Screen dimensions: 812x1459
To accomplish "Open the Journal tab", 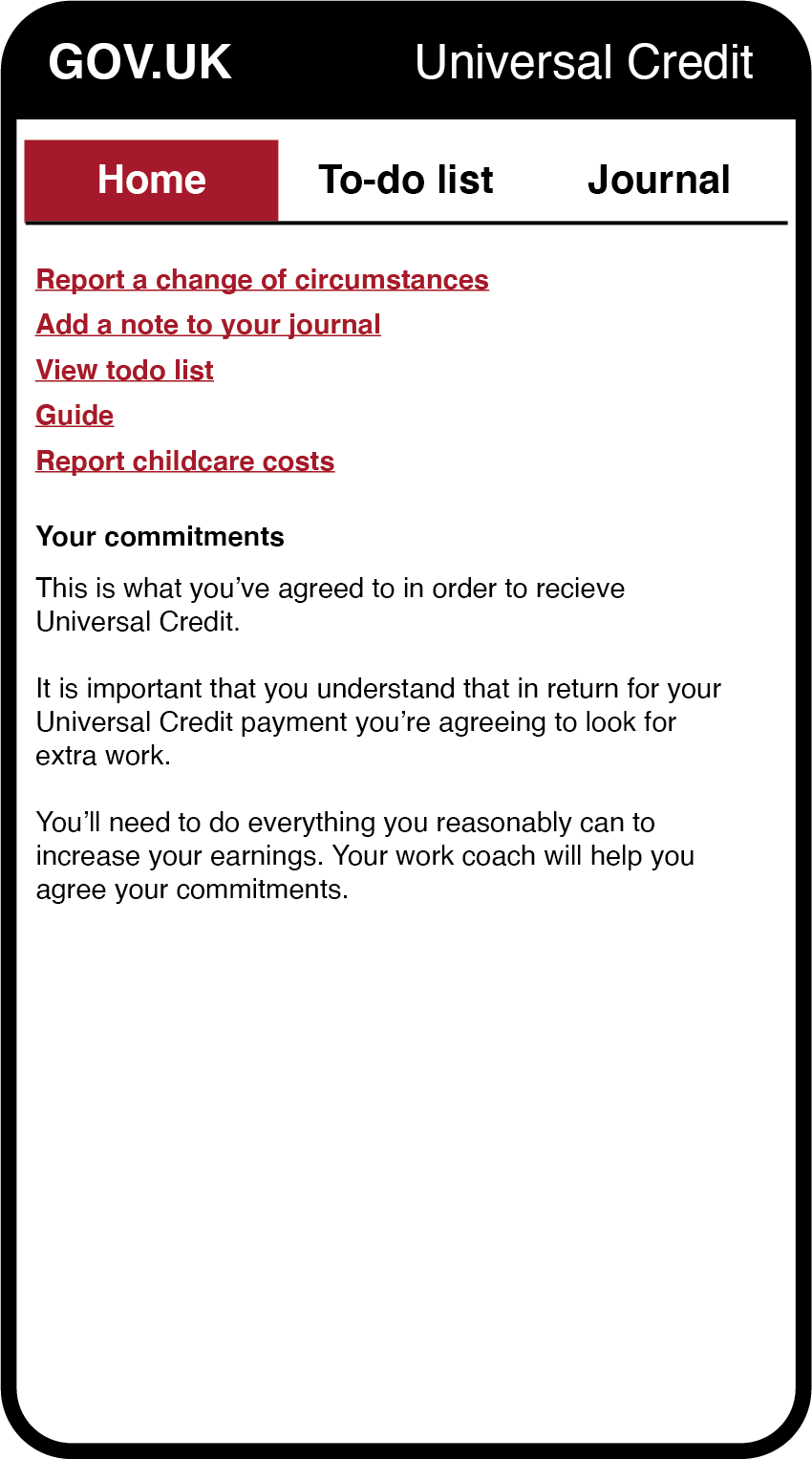I will tap(659, 180).
